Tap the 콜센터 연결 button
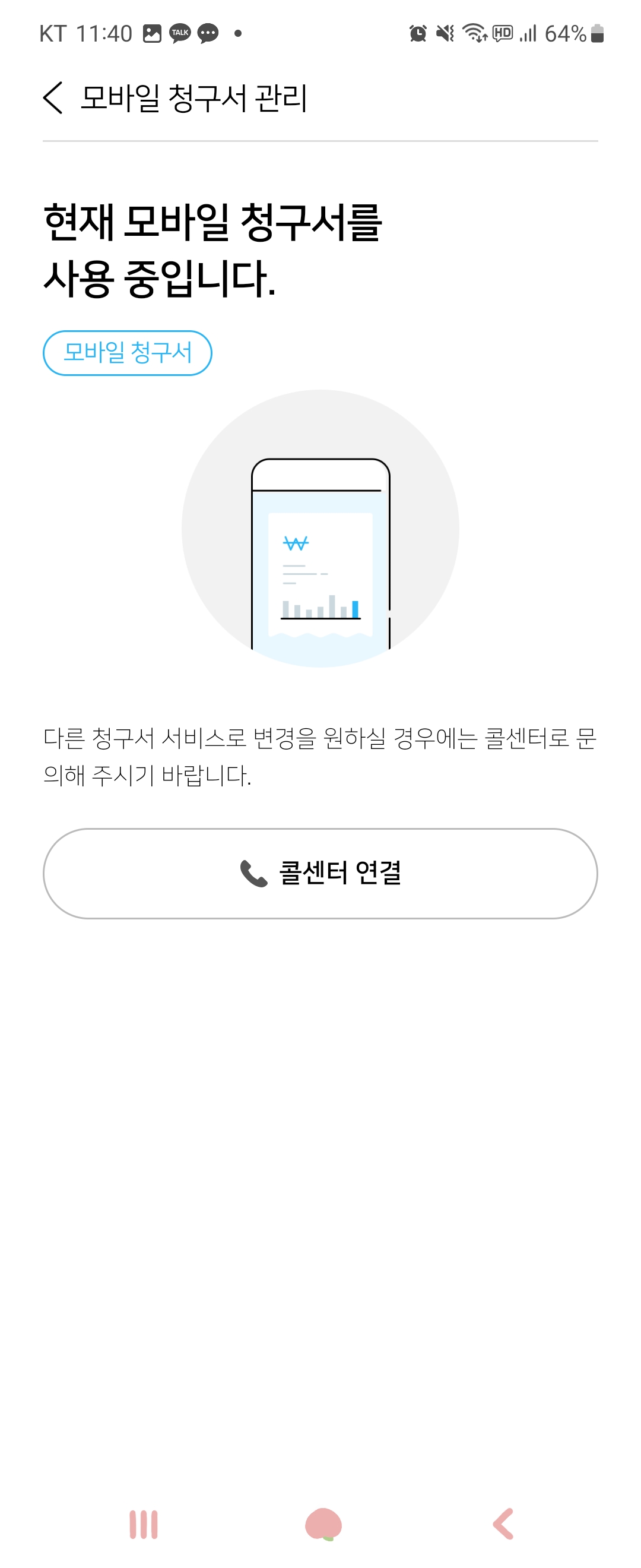 point(320,873)
